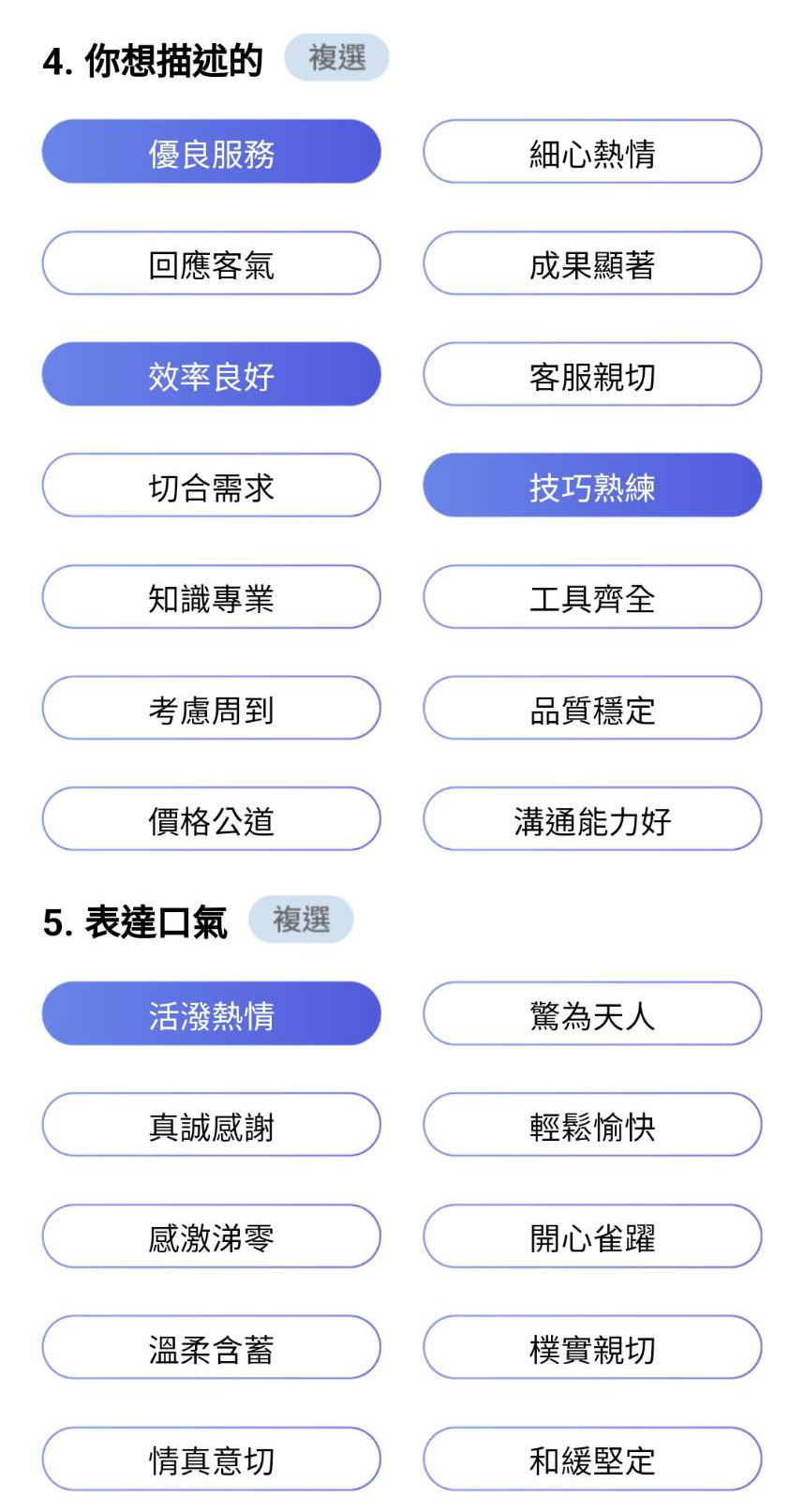Select 知識專業
Image resolution: width=804 pixels, height=1512 pixels.
[211, 597]
